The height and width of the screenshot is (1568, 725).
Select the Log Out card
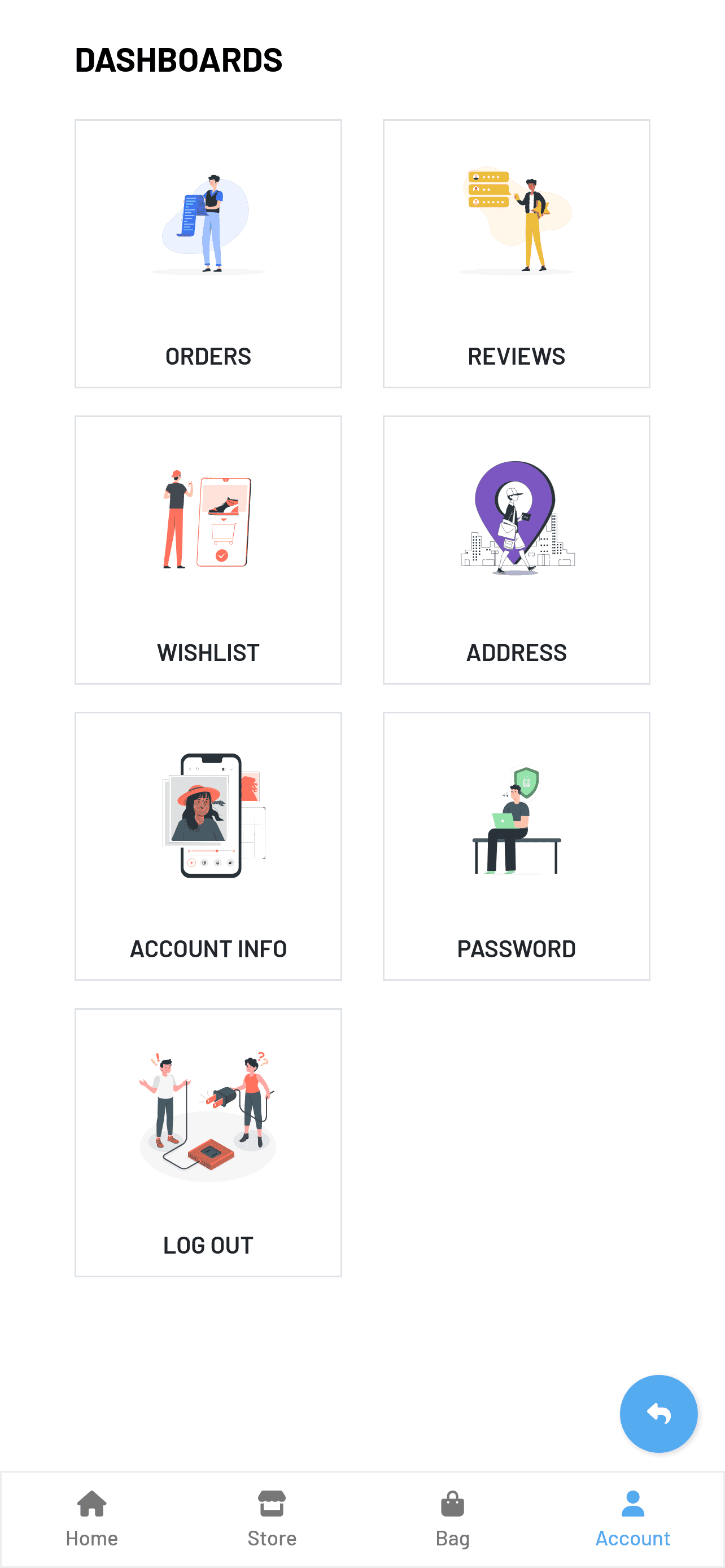click(x=208, y=1142)
